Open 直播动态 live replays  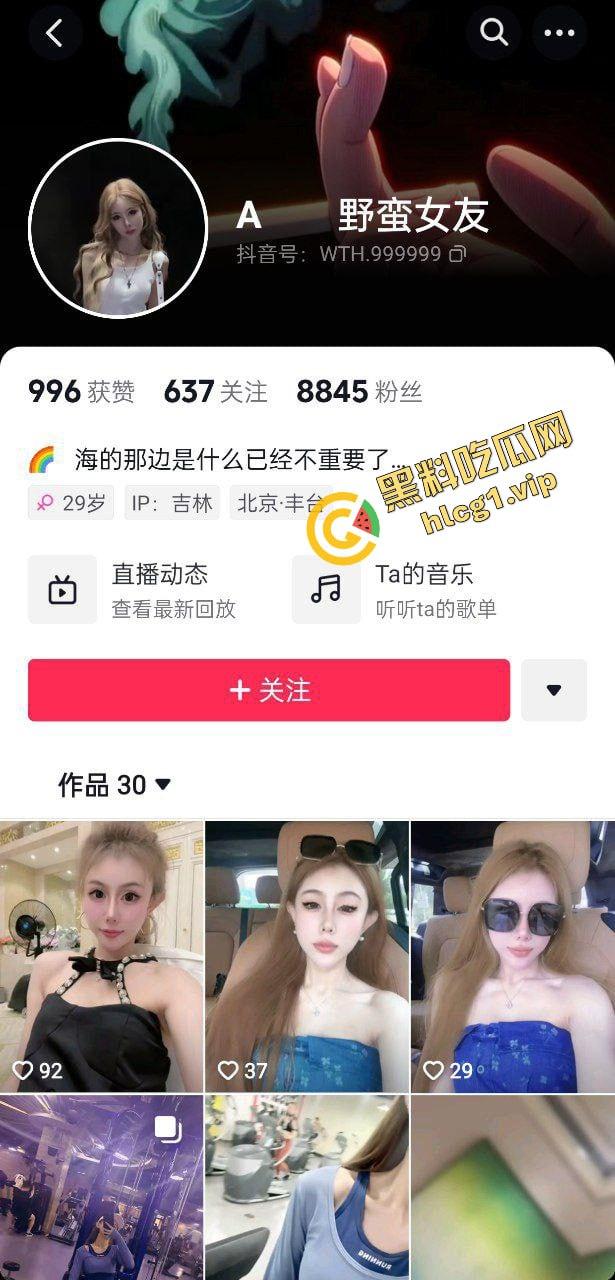pos(135,589)
